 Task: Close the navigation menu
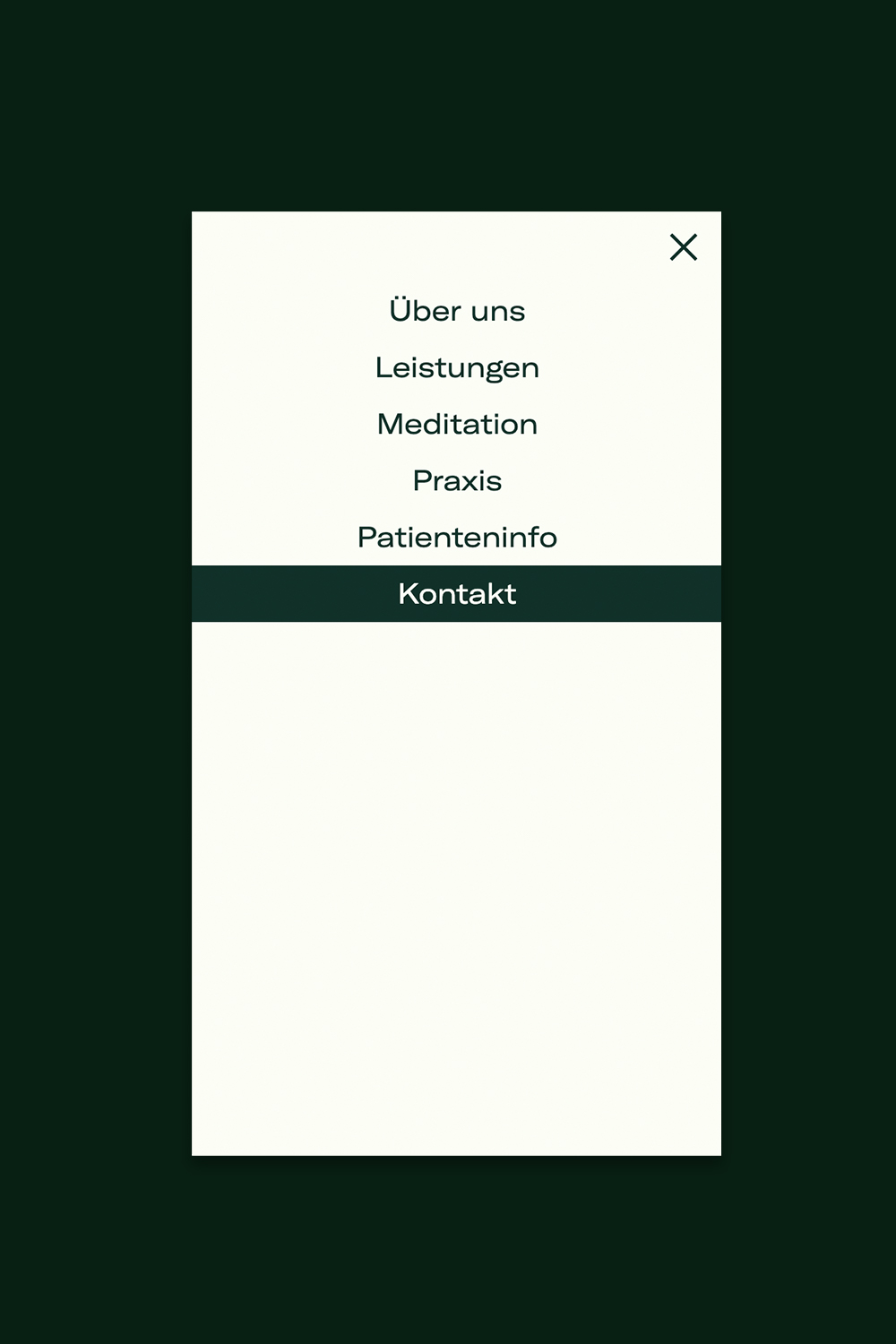[684, 247]
